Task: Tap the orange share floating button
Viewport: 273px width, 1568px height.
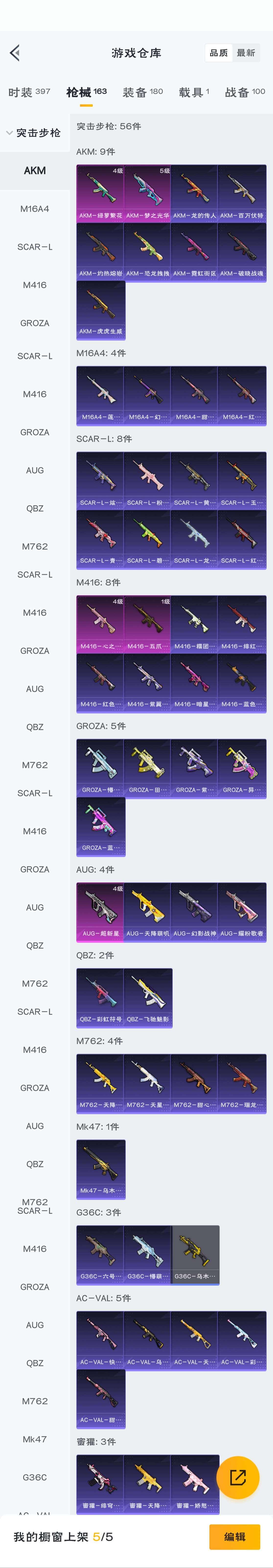Action: [x=238, y=1477]
